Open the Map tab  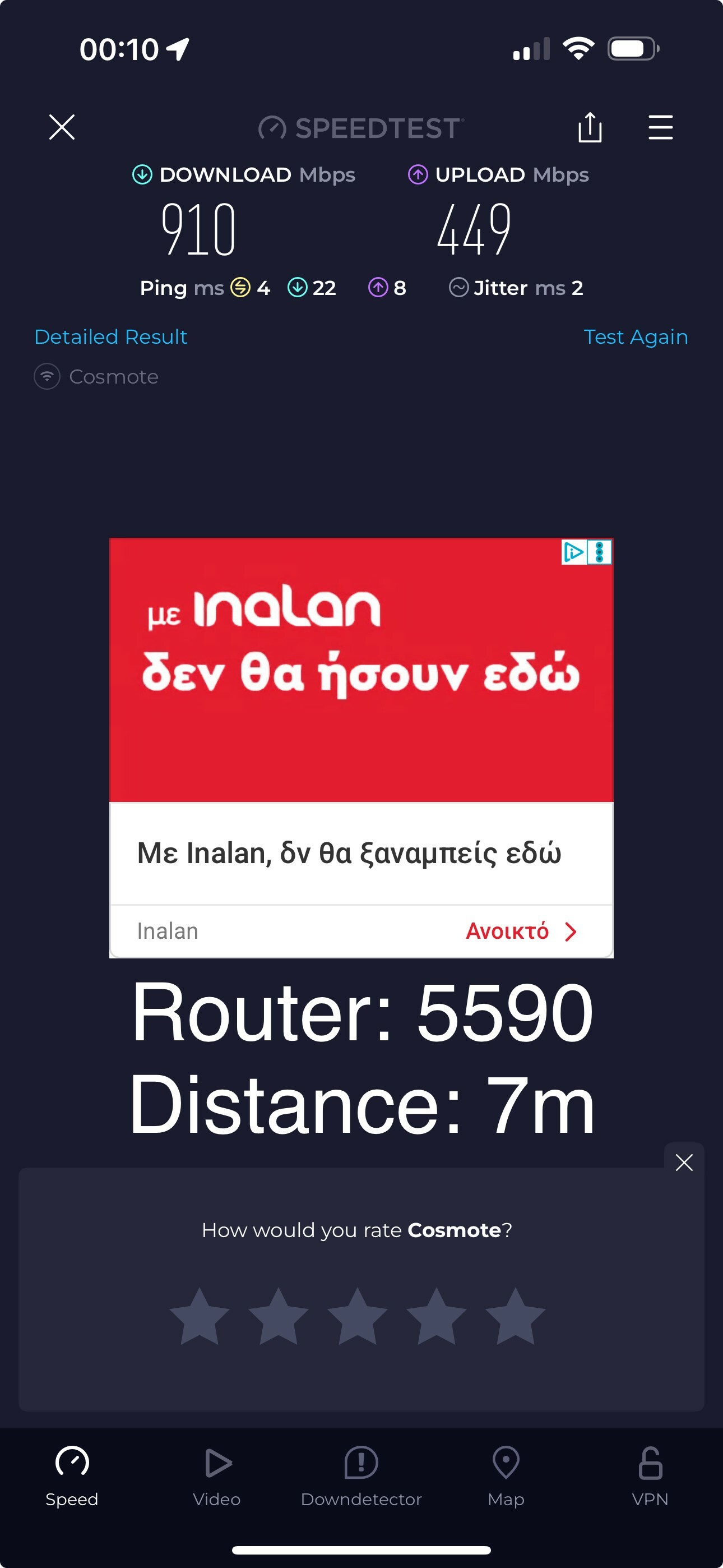(x=506, y=1477)
